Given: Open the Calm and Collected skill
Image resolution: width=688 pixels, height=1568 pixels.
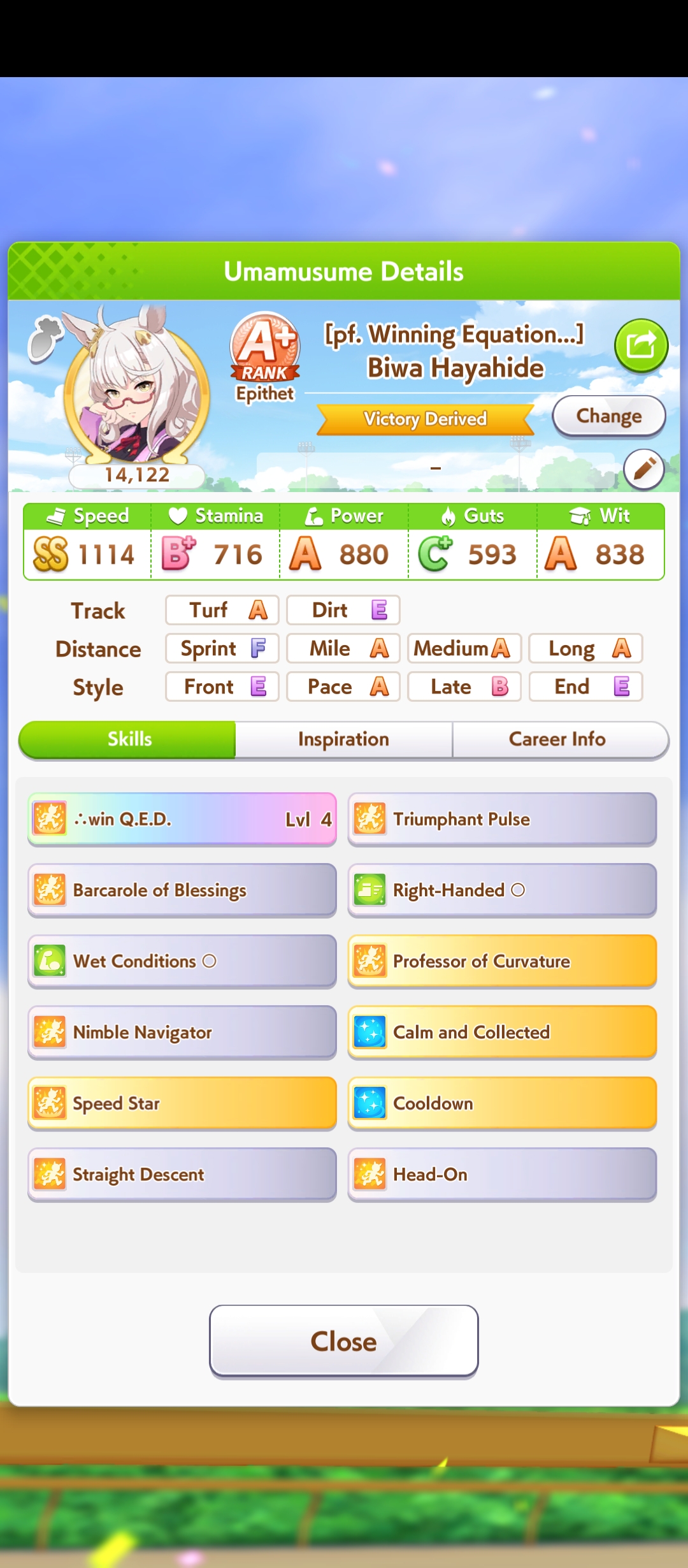Looking at the screenshot, I should [x=502, y=1033].
